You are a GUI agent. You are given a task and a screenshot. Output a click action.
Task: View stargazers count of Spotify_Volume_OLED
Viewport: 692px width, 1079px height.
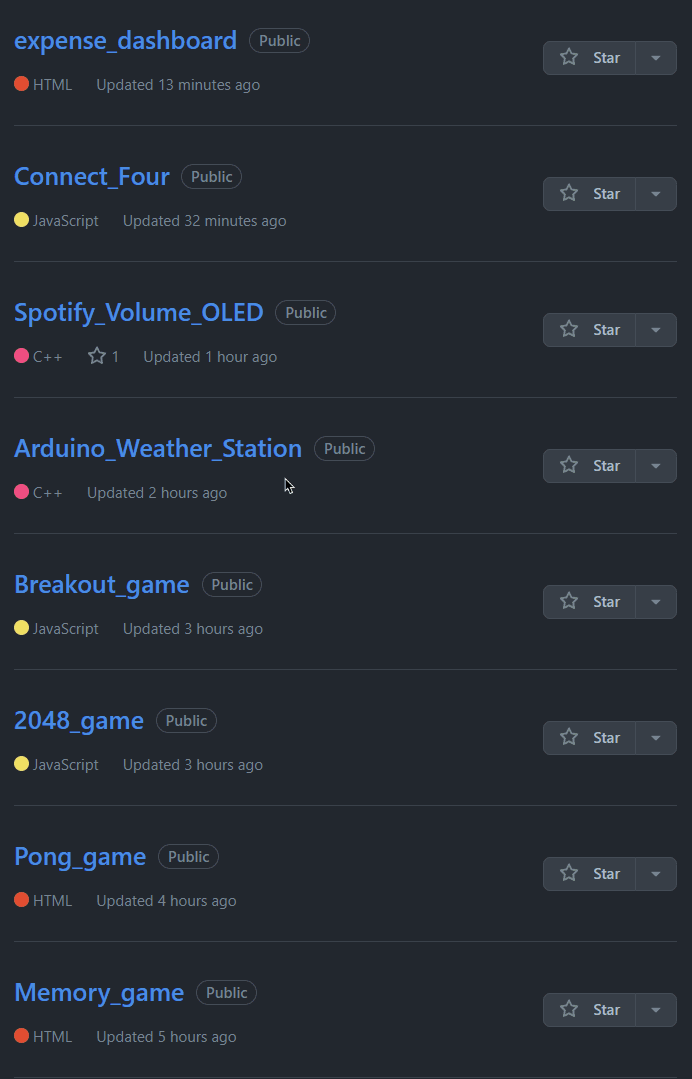click(x=104, y=357)
